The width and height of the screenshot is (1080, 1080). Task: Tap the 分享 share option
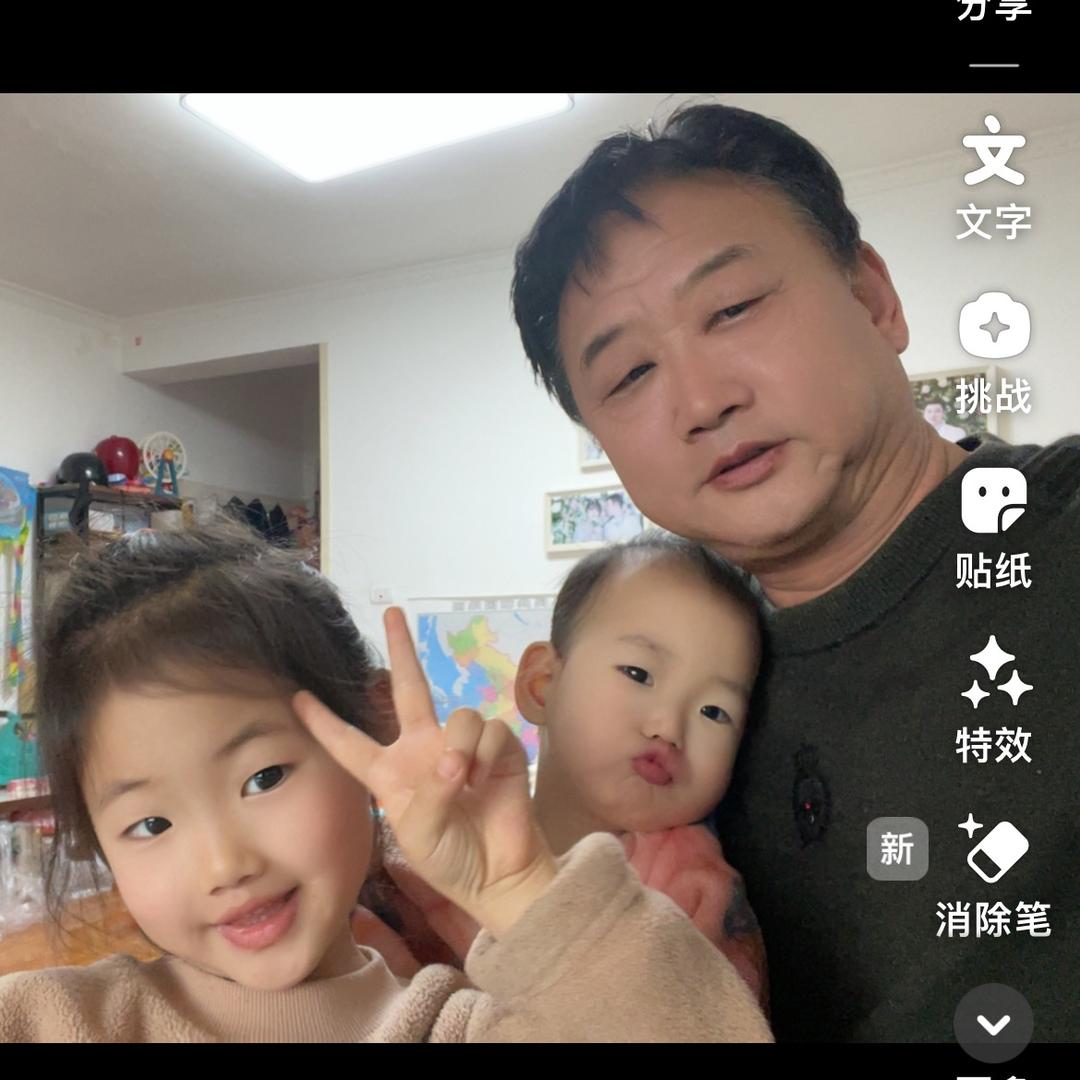coord(993,12)
